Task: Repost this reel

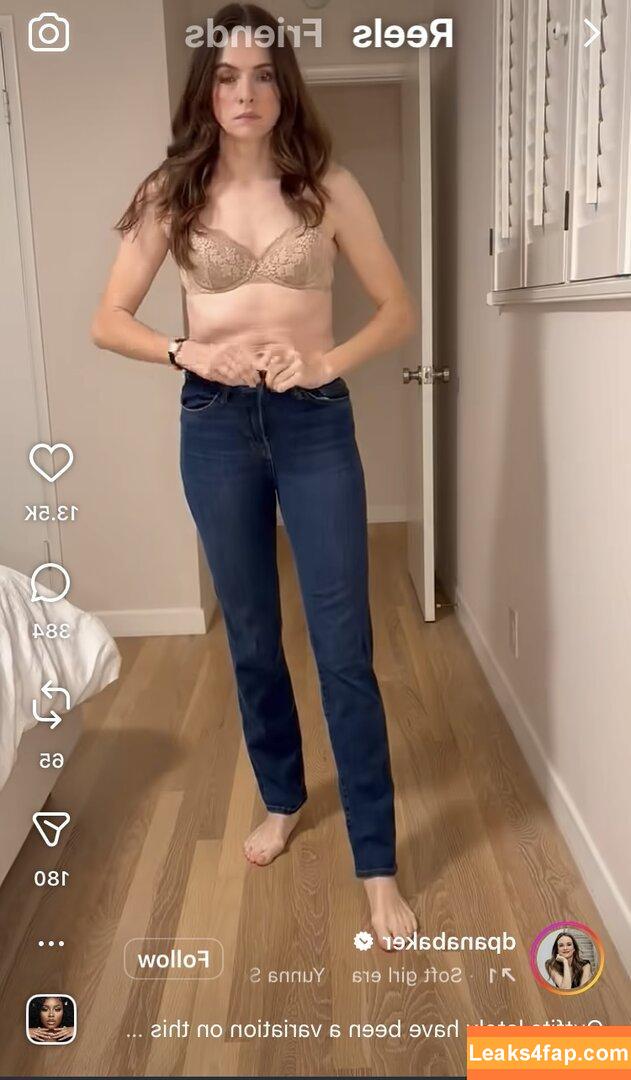Action: point(51,704)
